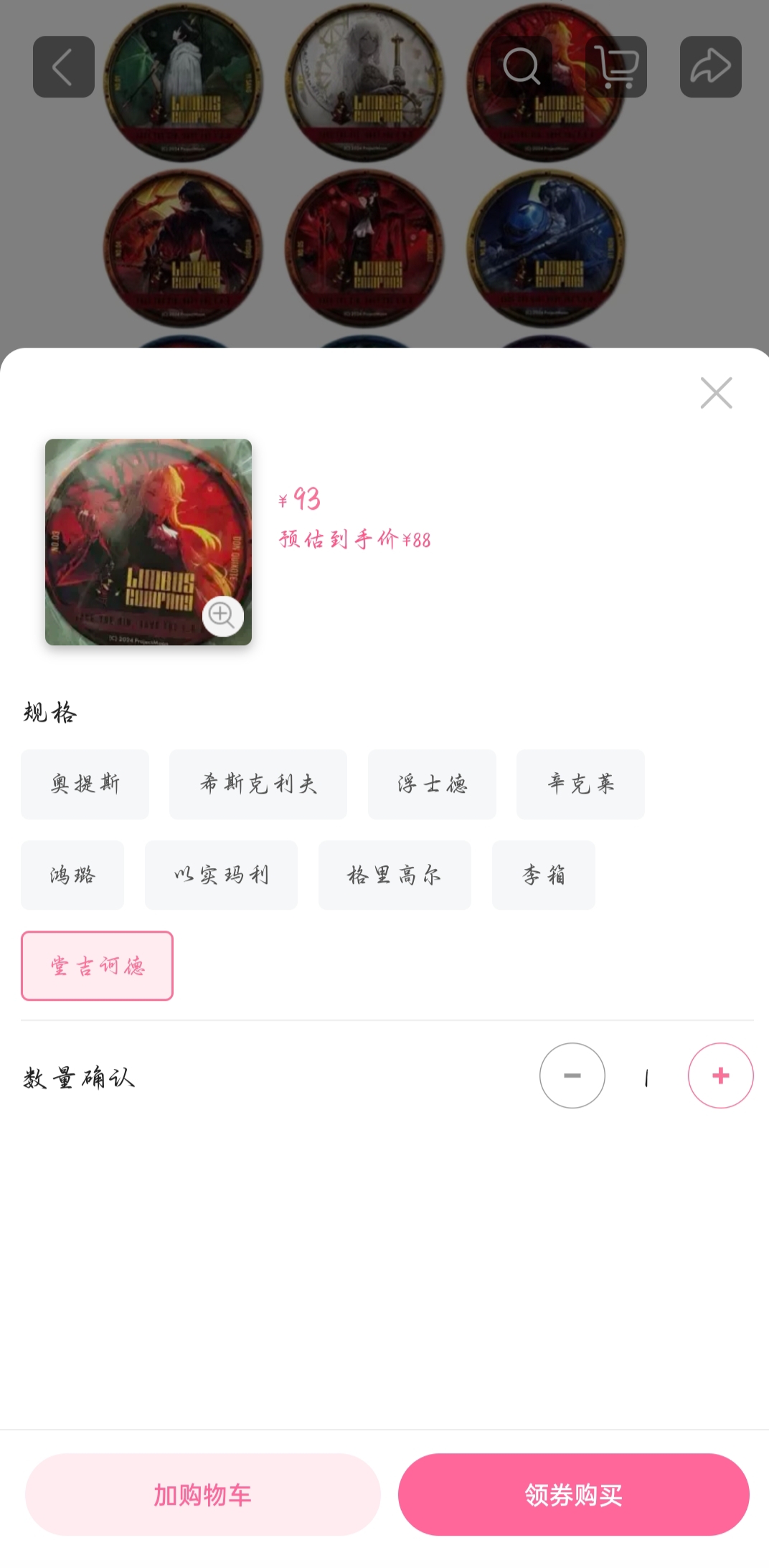This screenshot has height=1568, width=769.
Task: Close the specification sheet
Action: pos(716,393)
